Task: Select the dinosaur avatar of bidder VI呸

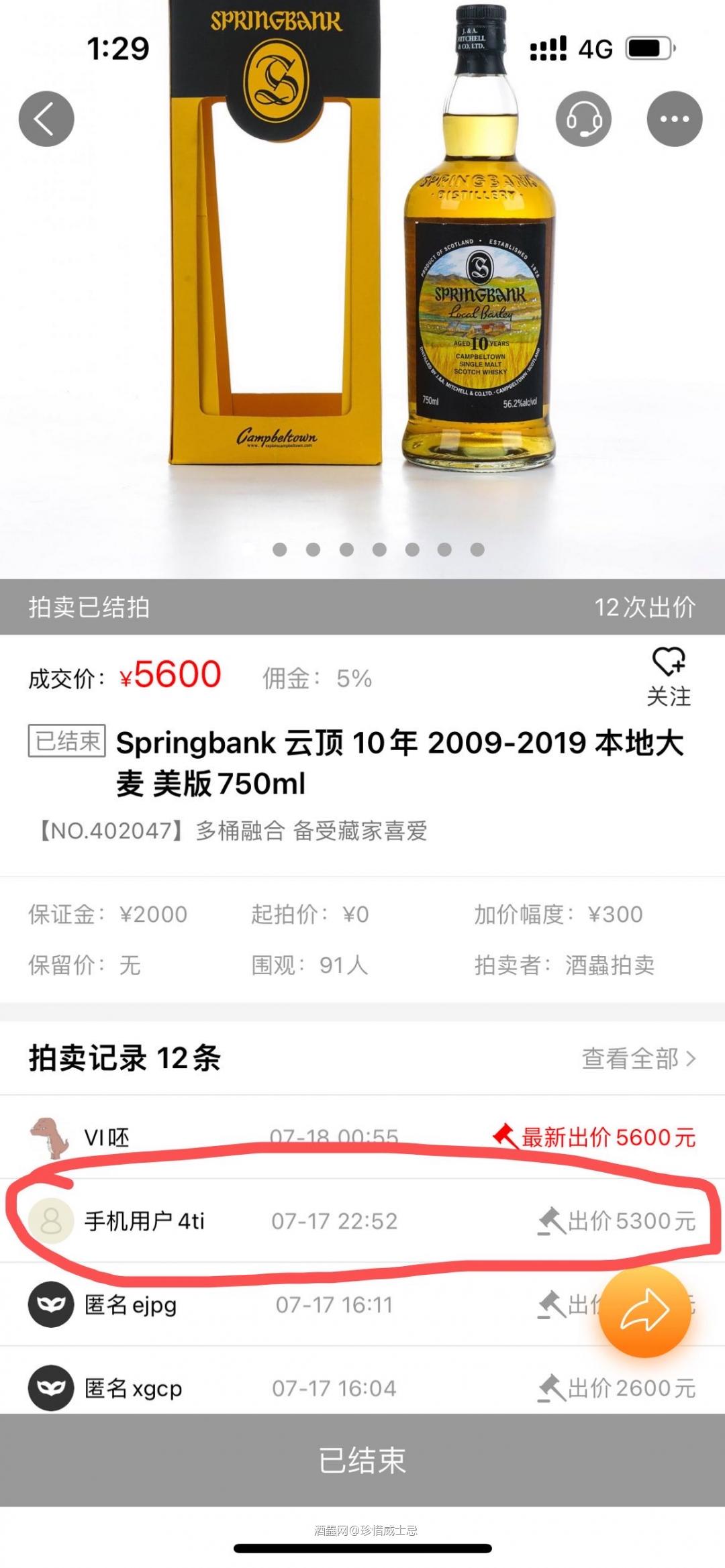Action: [x=48, y=1134]
